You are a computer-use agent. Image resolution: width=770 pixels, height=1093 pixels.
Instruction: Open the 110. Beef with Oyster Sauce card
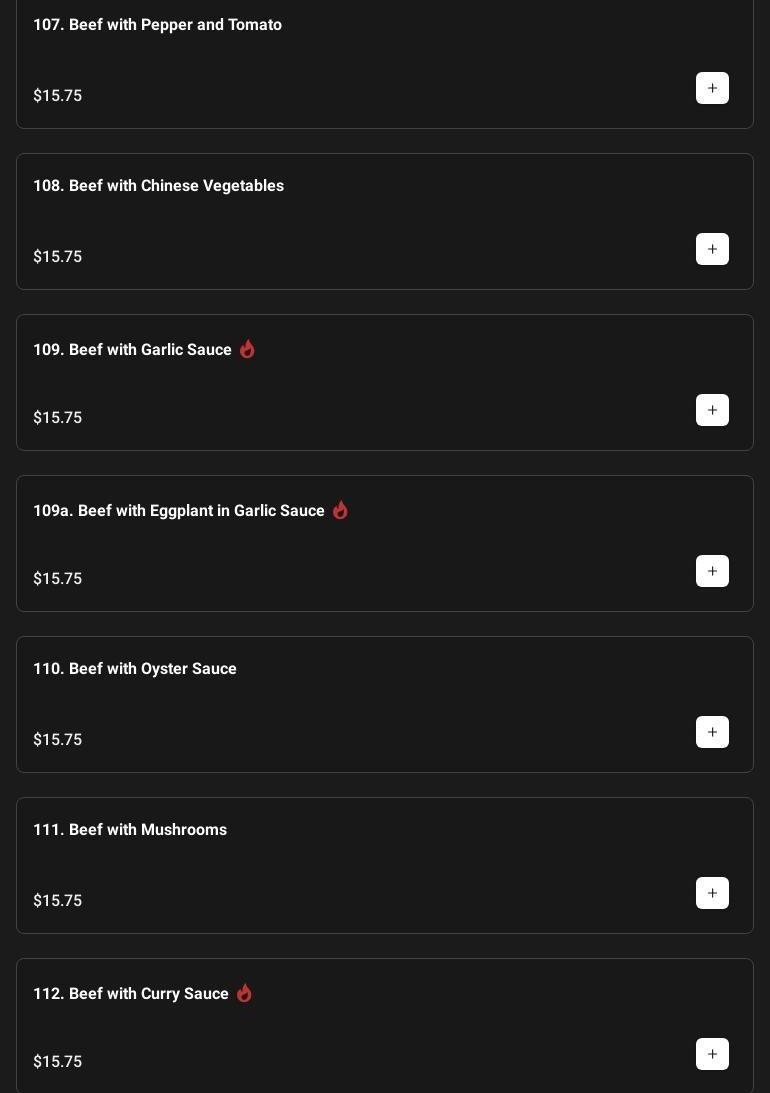[x=135, y=669]
